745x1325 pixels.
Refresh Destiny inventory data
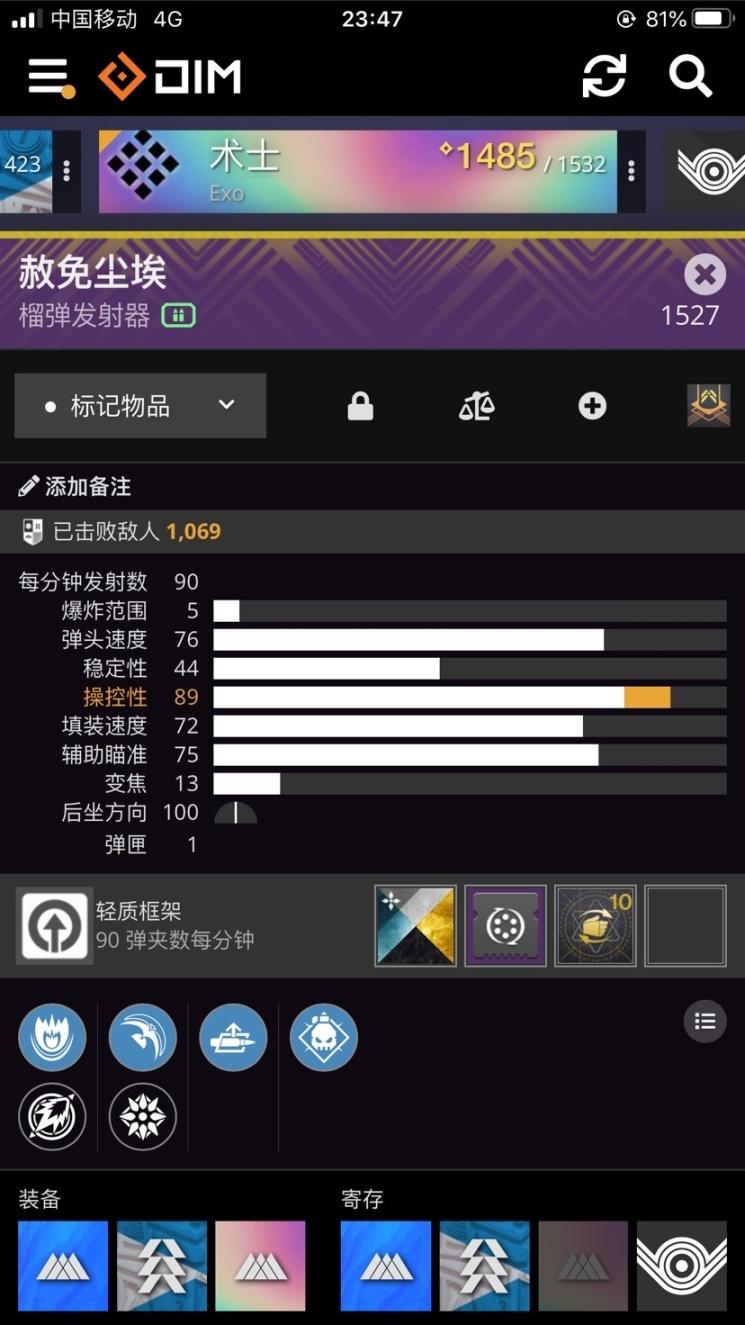pyautogui.click(x=604, y=76)
